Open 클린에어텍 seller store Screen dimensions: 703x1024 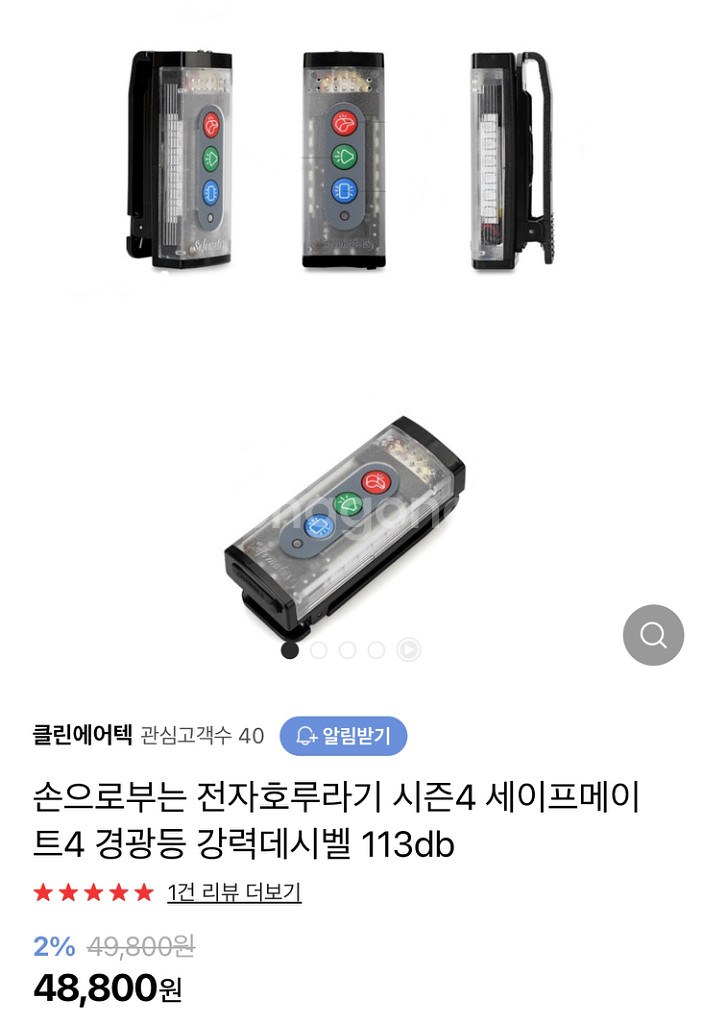[82, 736]
